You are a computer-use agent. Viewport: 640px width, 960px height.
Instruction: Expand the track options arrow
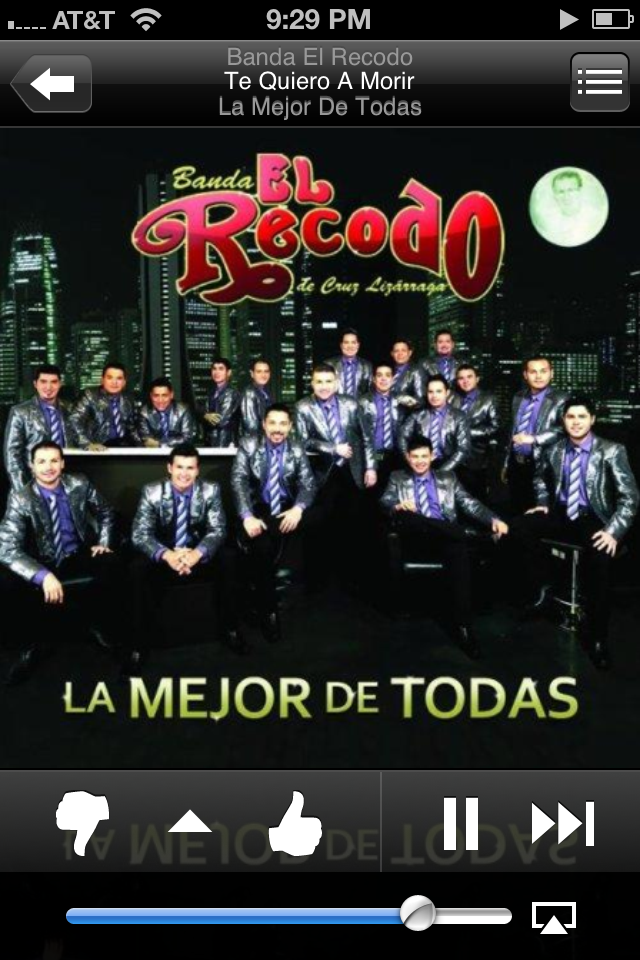[x=189, y=822]
